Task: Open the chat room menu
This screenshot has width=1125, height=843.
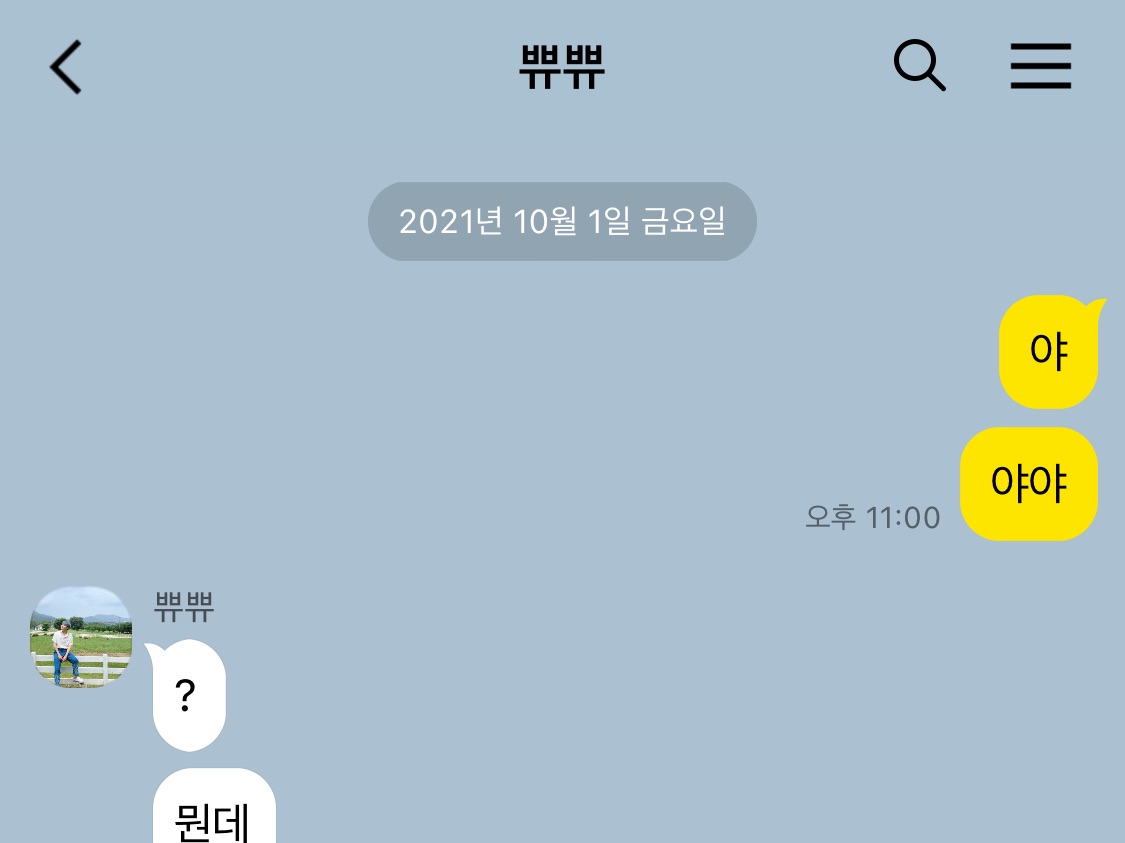Action: click(1040, 67)
